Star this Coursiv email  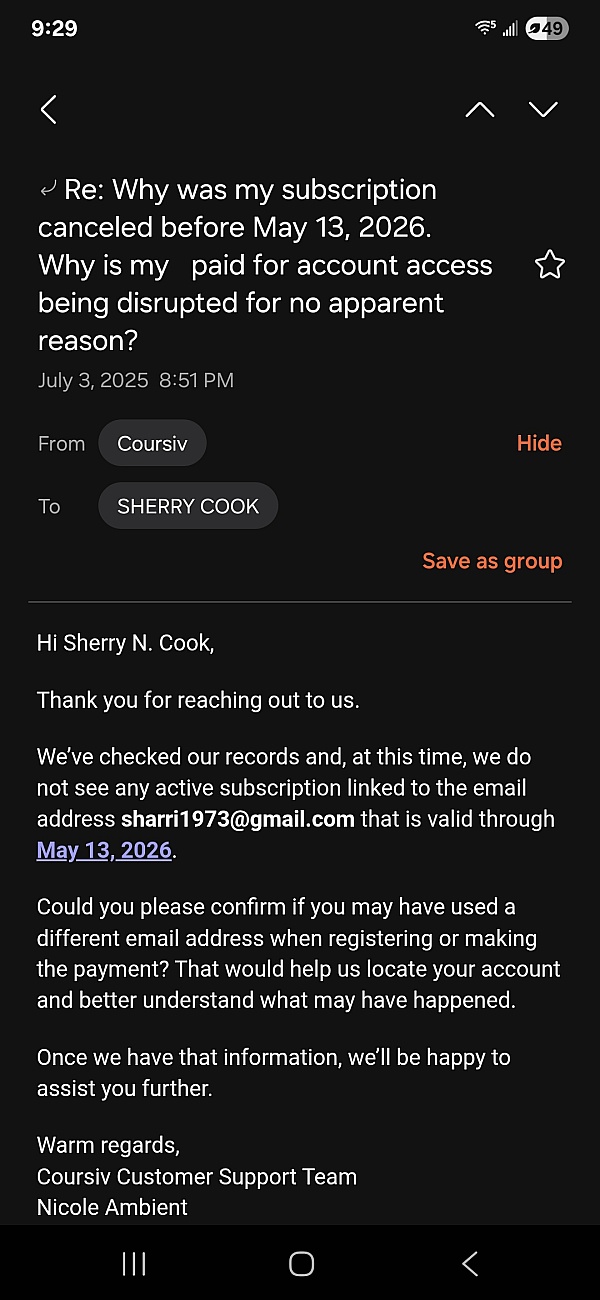pos(550,265)
